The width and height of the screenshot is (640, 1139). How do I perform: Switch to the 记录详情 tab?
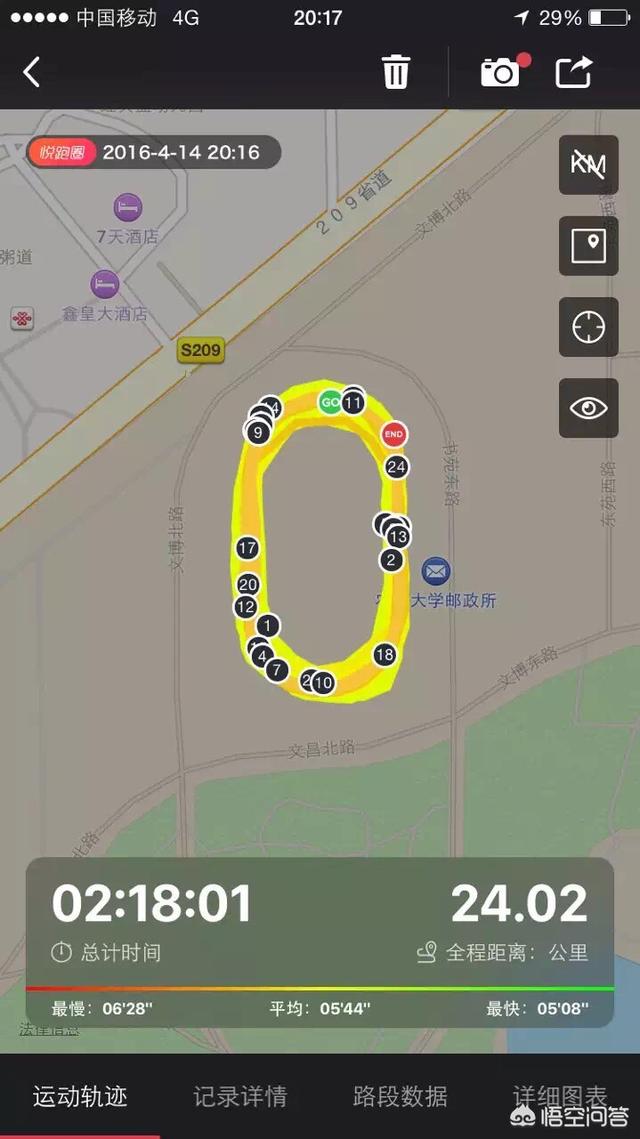point(240,1096)
